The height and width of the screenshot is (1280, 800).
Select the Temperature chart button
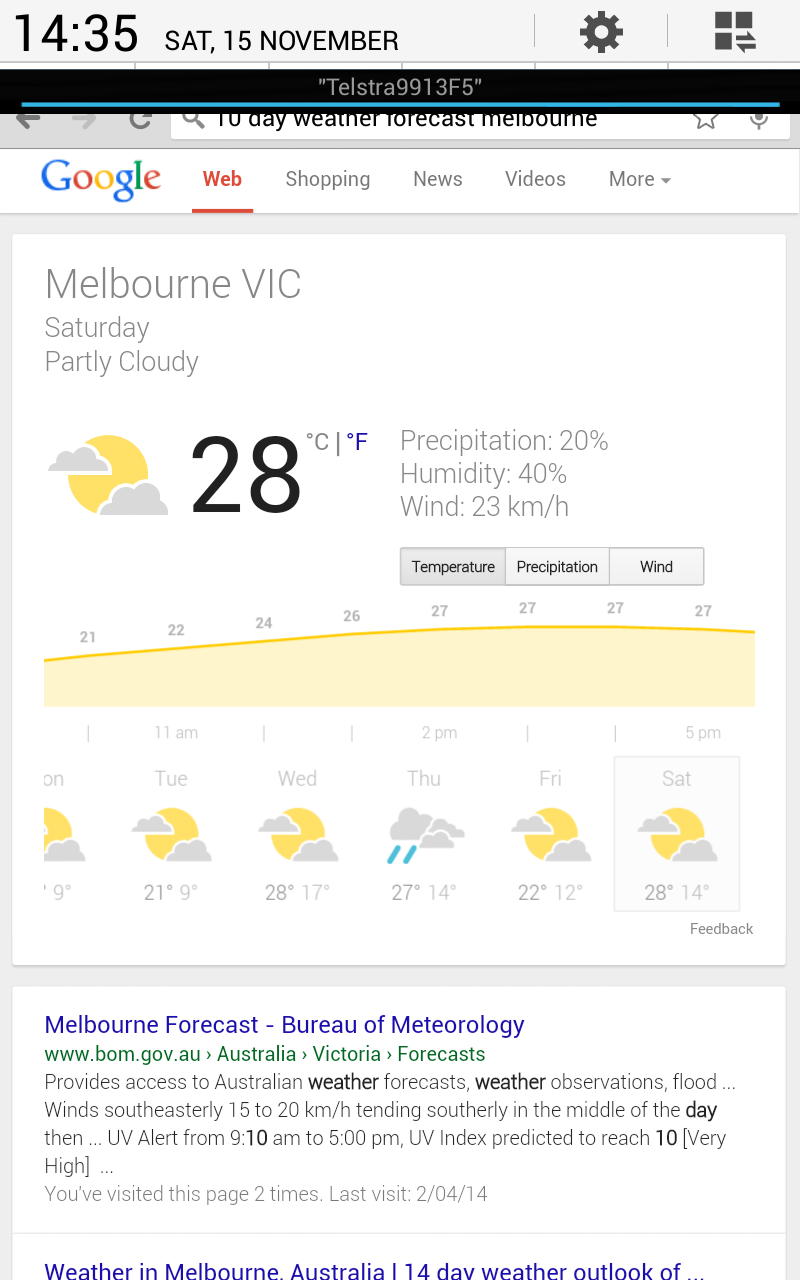click(x=453, y=566)
